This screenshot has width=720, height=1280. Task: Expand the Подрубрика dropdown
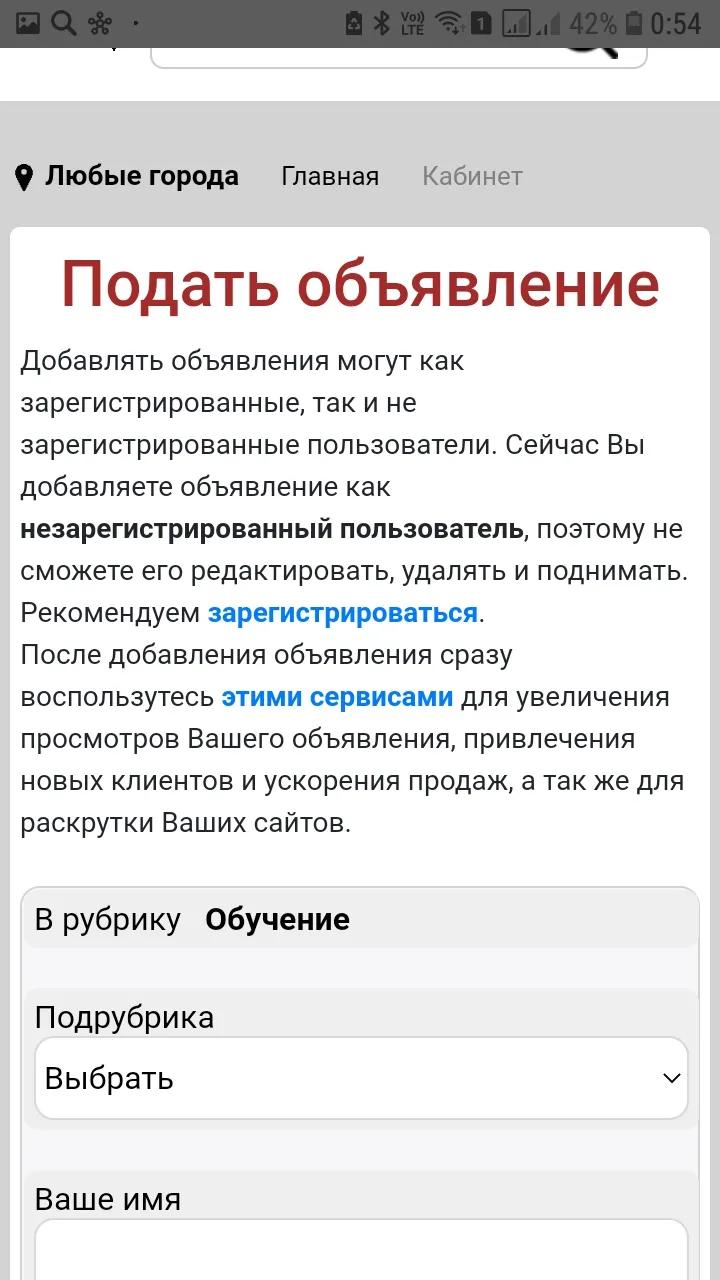click(x=361, y=1078)
